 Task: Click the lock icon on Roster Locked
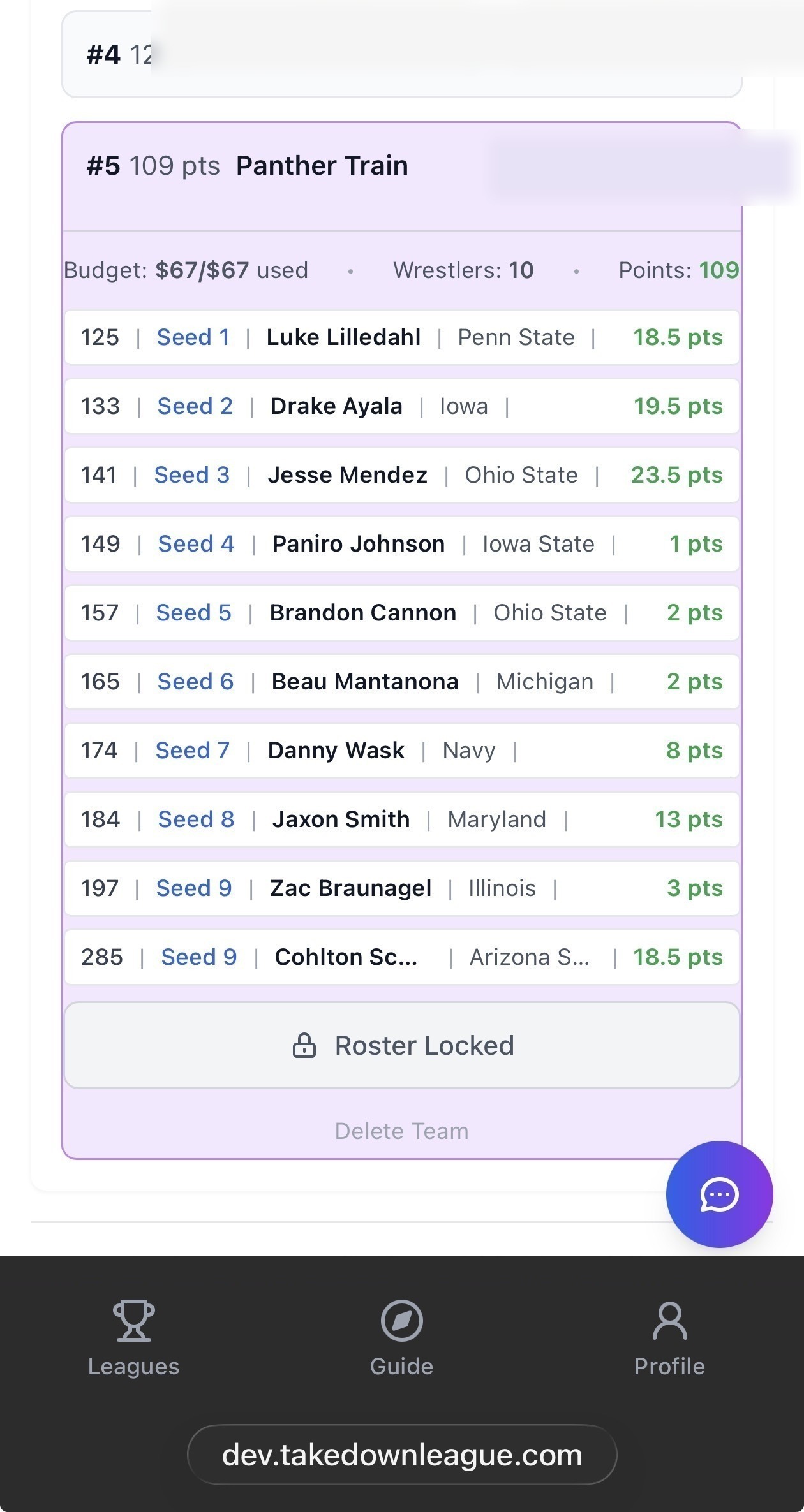click(x=304, y=1045)
